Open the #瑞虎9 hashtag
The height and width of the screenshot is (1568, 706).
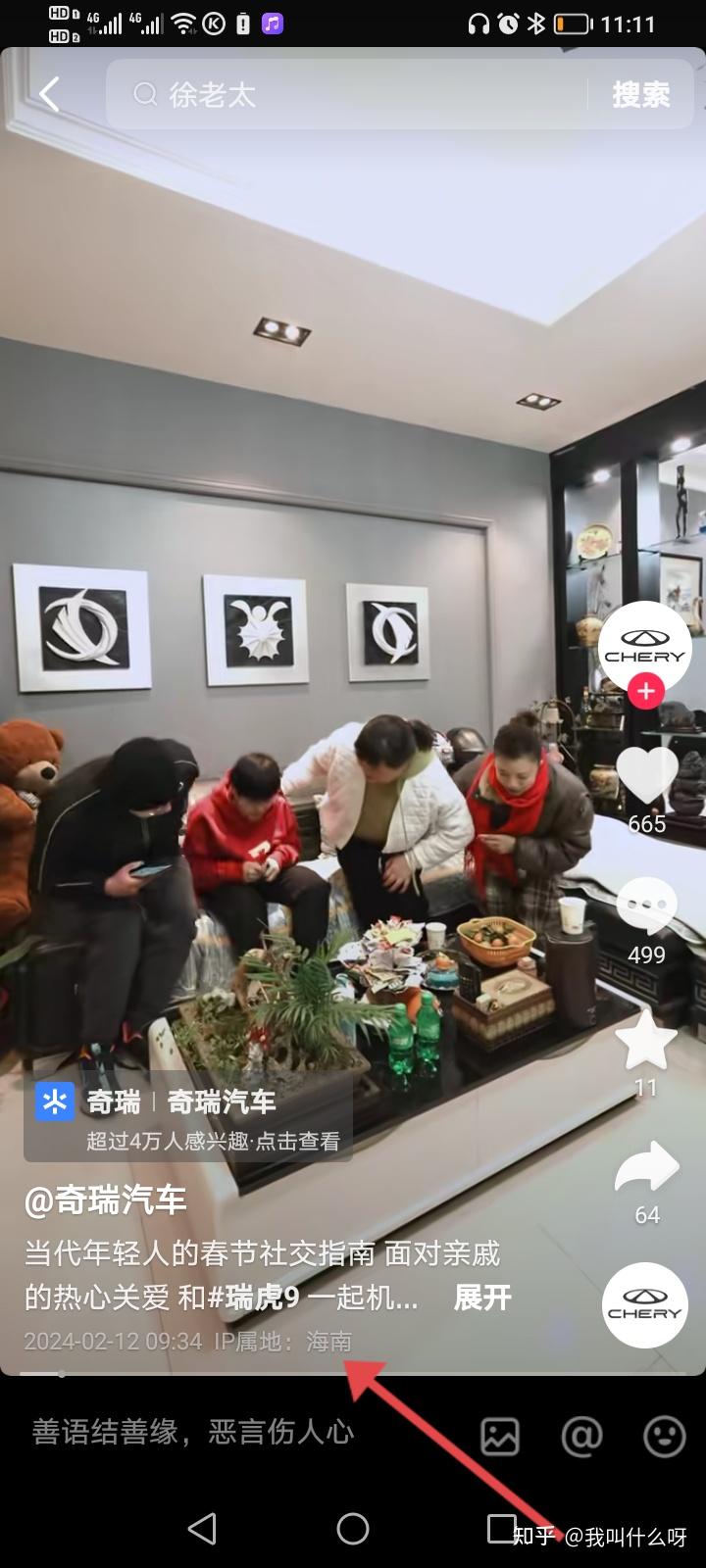(x=253, y=1298)
